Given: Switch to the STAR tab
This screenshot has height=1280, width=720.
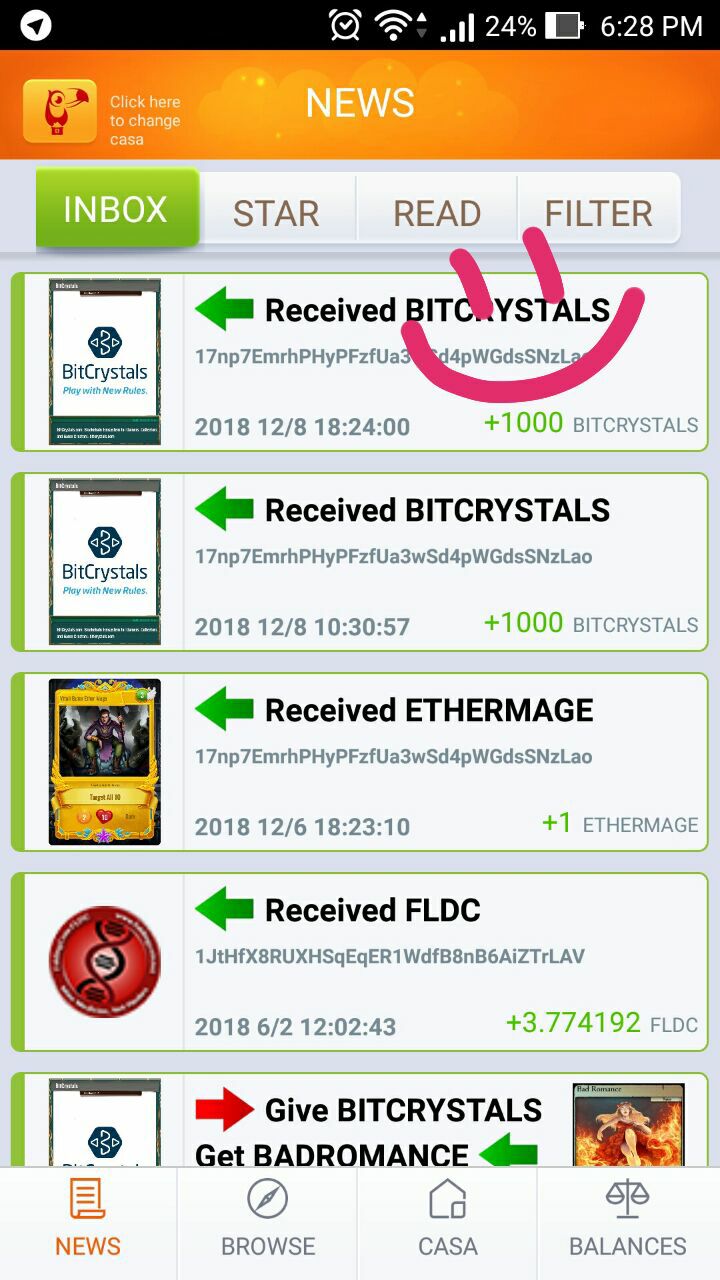Looking at the screenshot, I should point(277,212).
